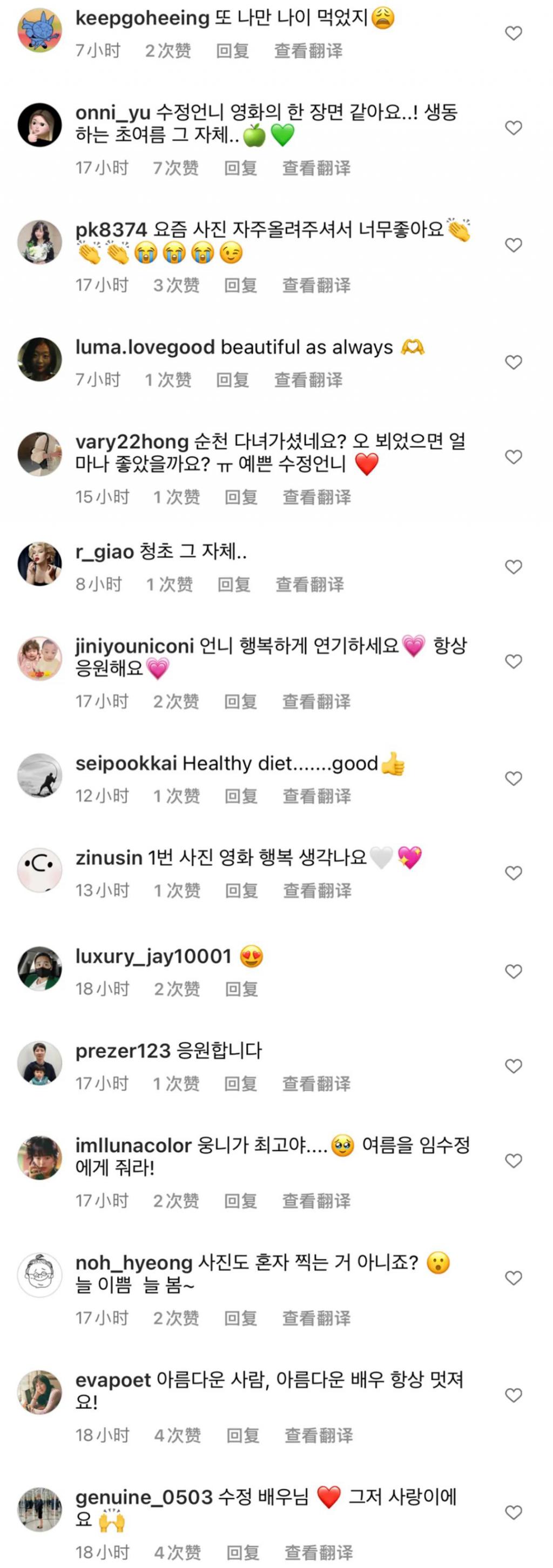The width and height of the screenshot is (553, 1568).
Task: View translation of pk8374's comment
Action: pyautogui.click(x=316, y=285)
